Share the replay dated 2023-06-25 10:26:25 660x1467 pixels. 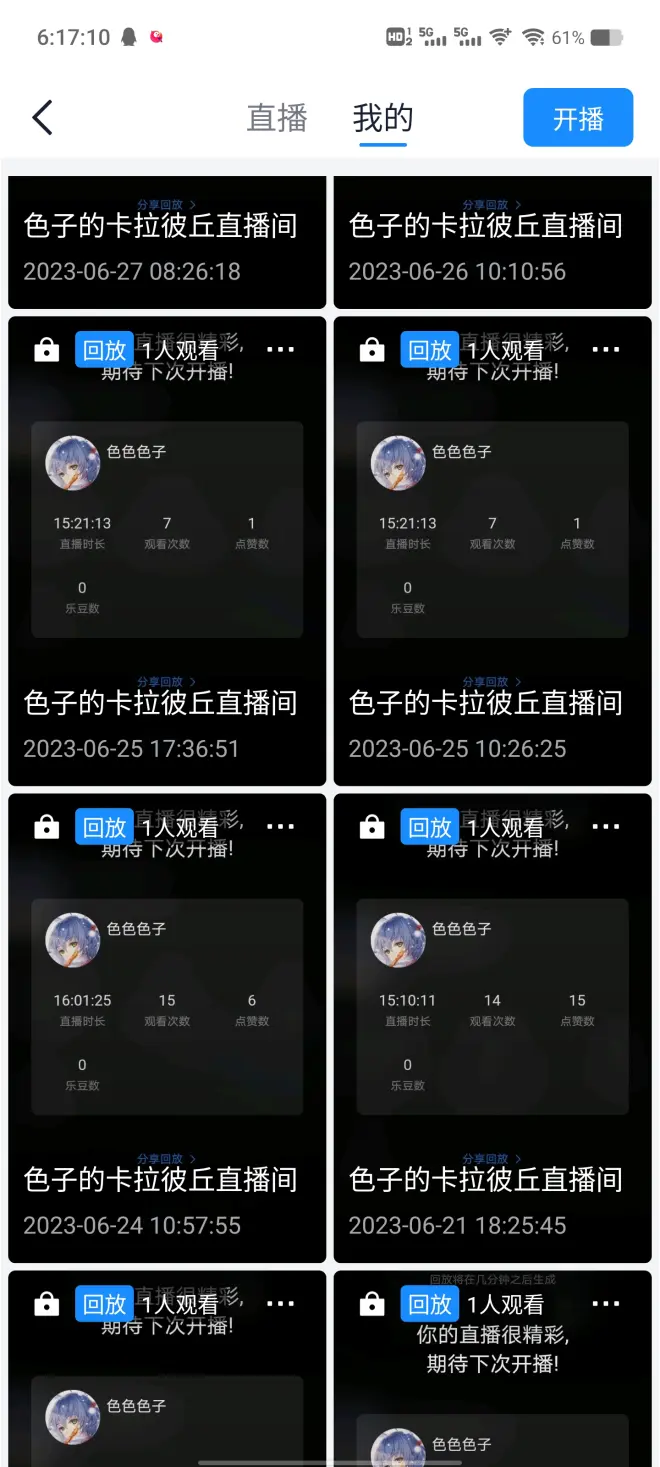[x=491, y=682]
